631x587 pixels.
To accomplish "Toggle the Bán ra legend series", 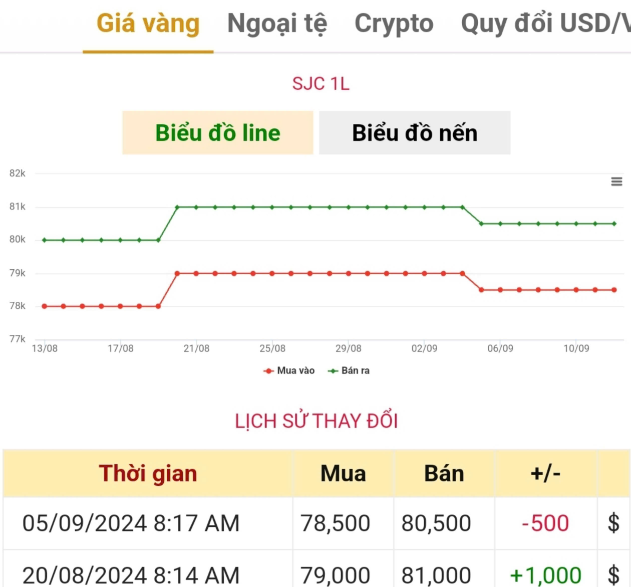I will click(349, 370).
